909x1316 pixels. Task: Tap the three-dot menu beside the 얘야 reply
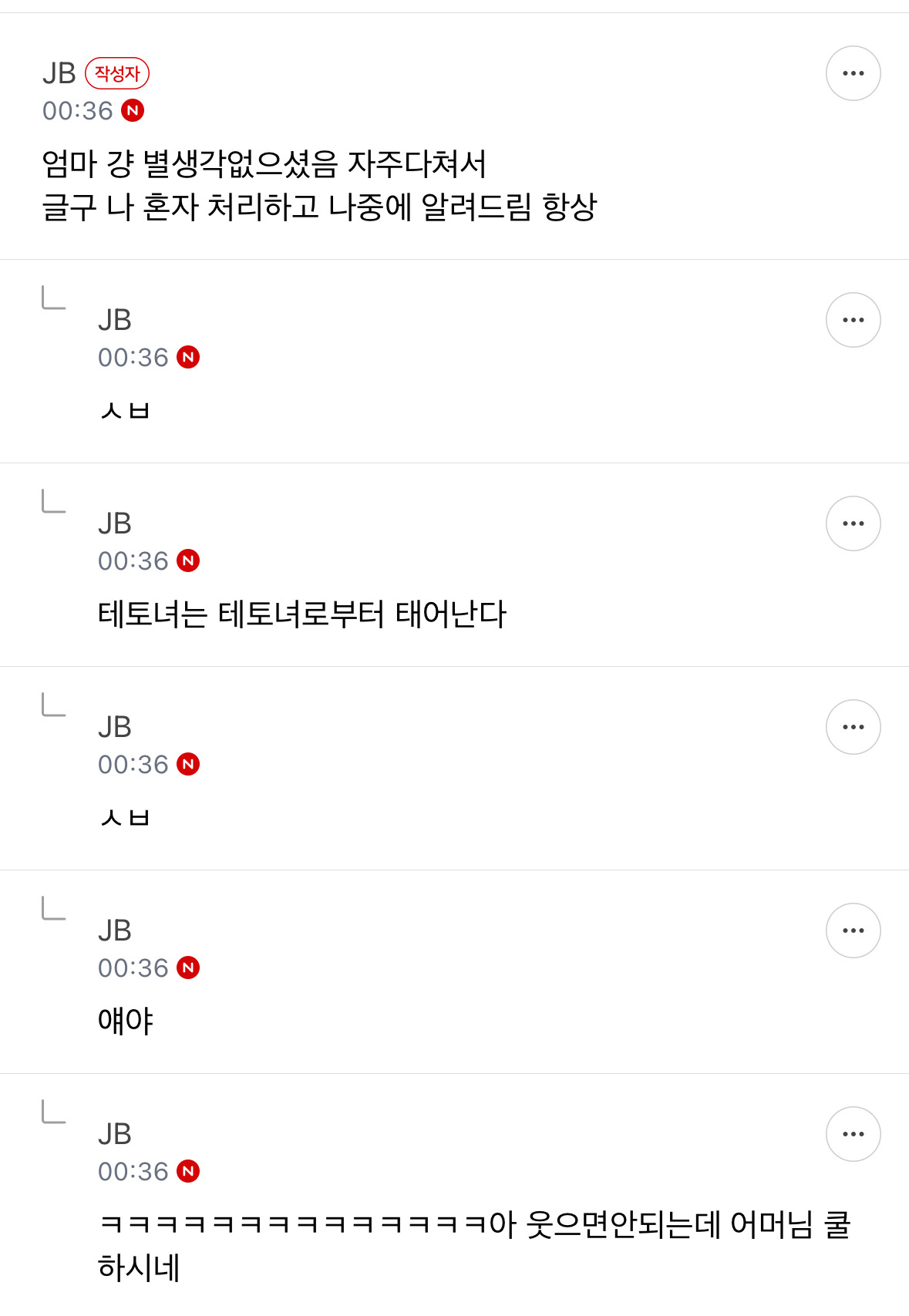point(853,931)
